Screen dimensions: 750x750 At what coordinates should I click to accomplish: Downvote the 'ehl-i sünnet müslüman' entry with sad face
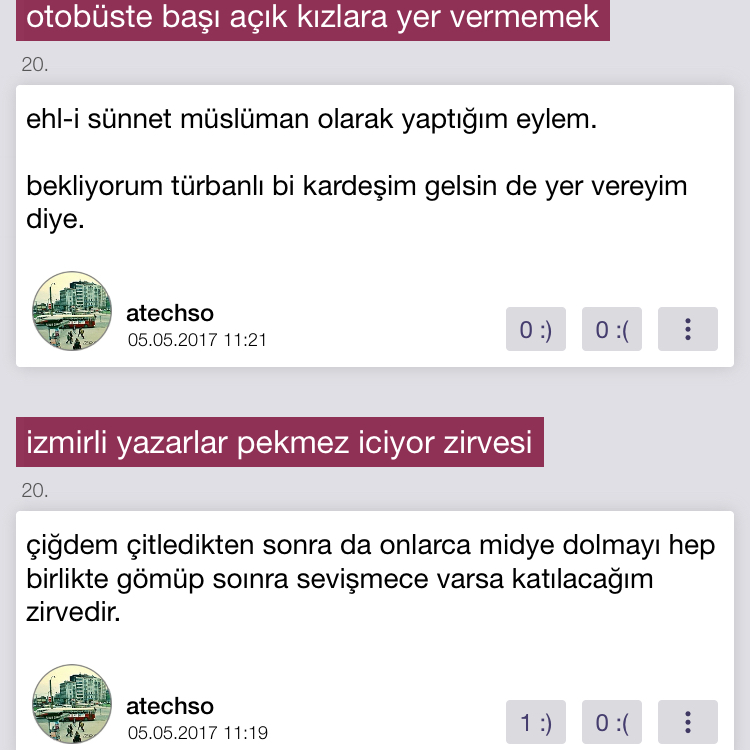point(612,329)
